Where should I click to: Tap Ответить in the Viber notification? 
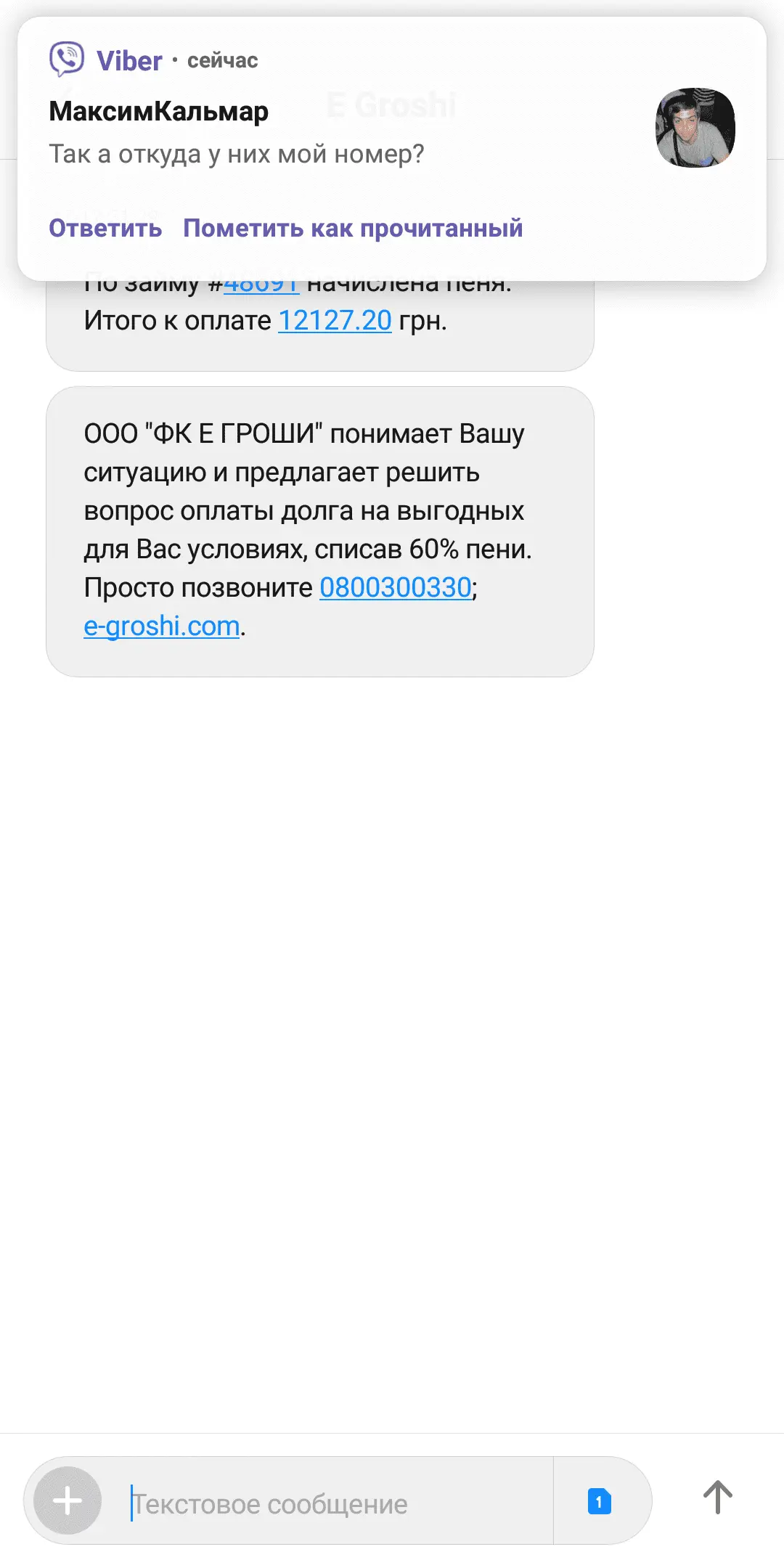tap(105, 228)
